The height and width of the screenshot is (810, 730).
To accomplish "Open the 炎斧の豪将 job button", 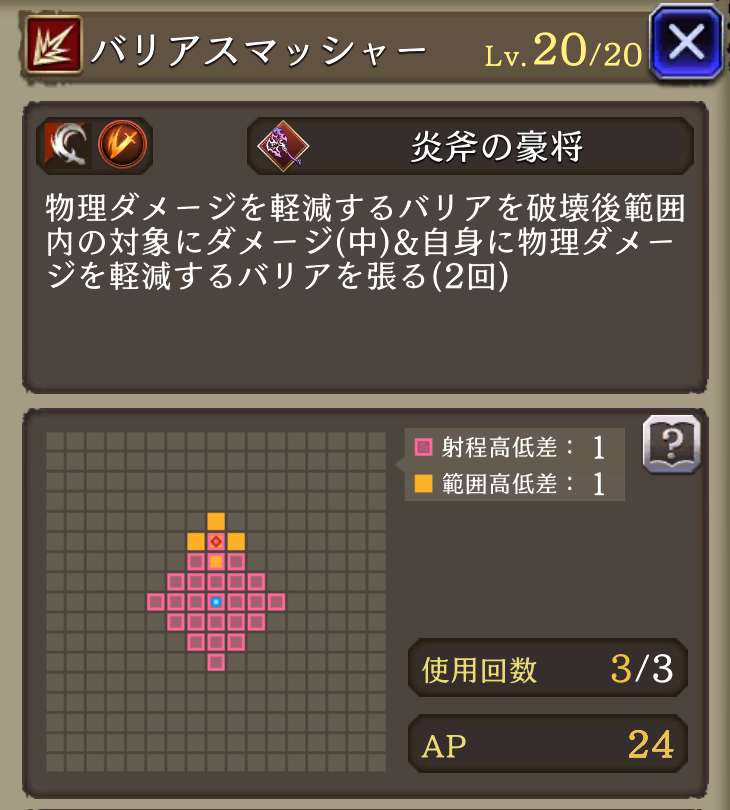I will [470, 147].
